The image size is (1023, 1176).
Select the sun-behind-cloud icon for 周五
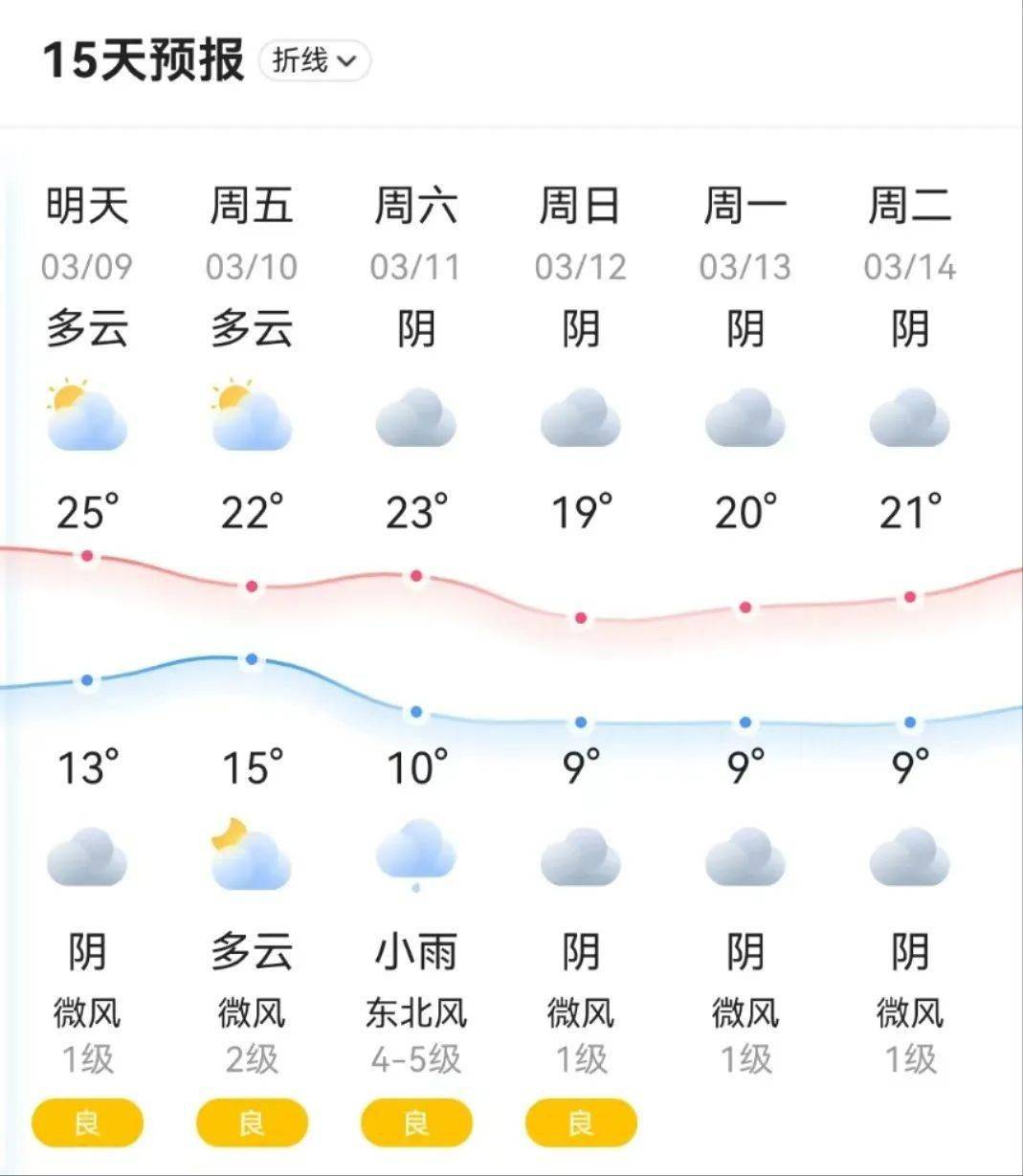tap(251, 418)
